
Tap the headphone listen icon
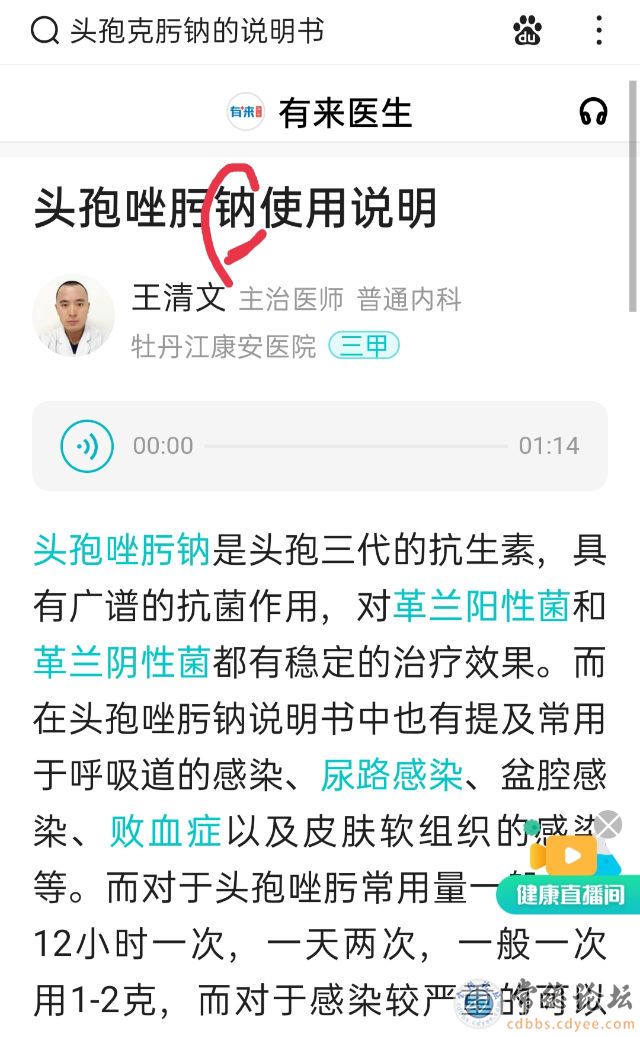[593, 112]
